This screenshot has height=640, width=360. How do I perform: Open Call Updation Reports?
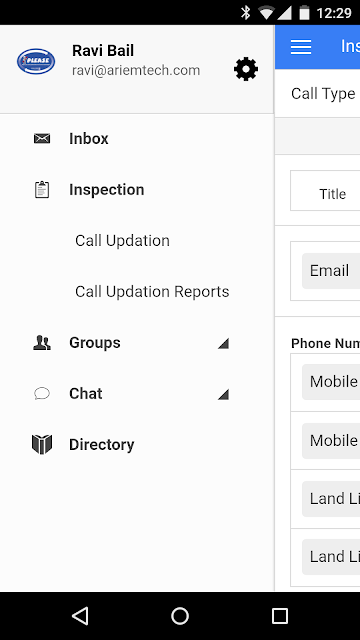137,291
